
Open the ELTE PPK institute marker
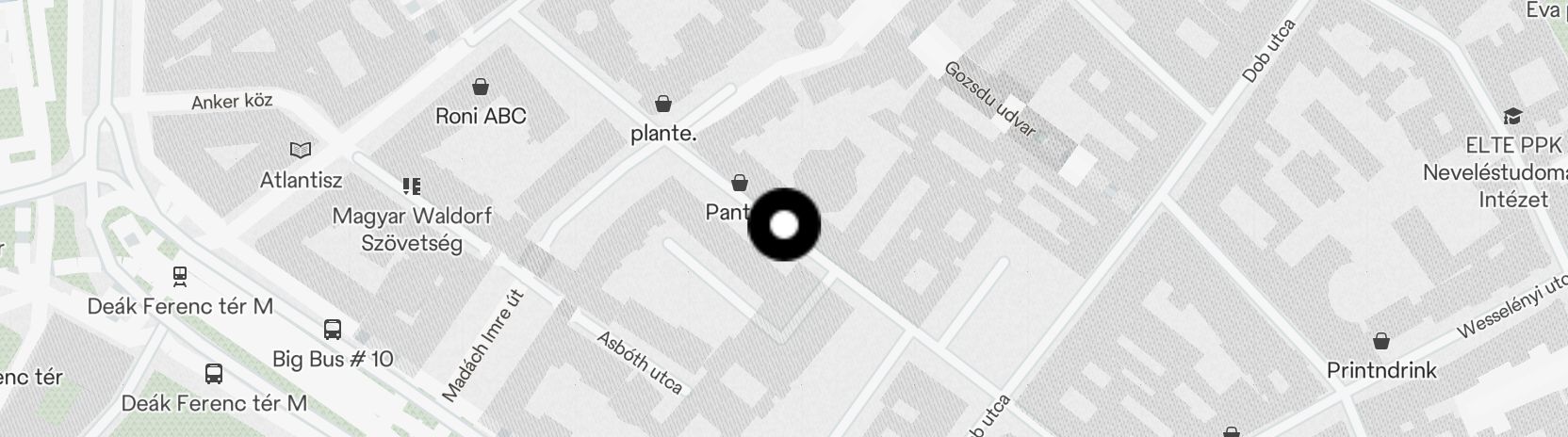coord(1513,116)
